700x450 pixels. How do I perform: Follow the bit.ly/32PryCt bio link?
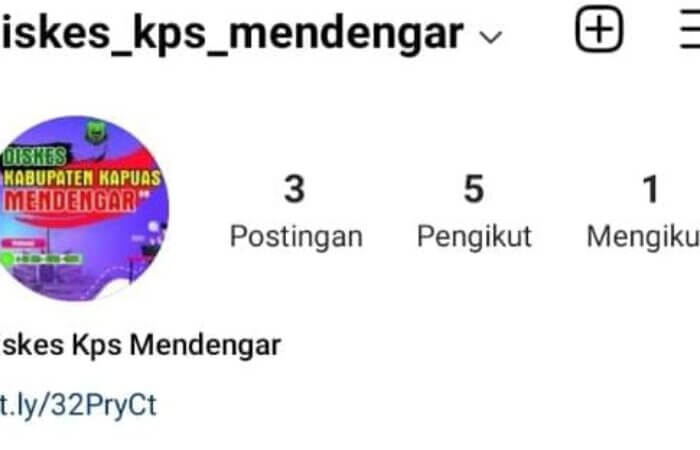(78, 405)
